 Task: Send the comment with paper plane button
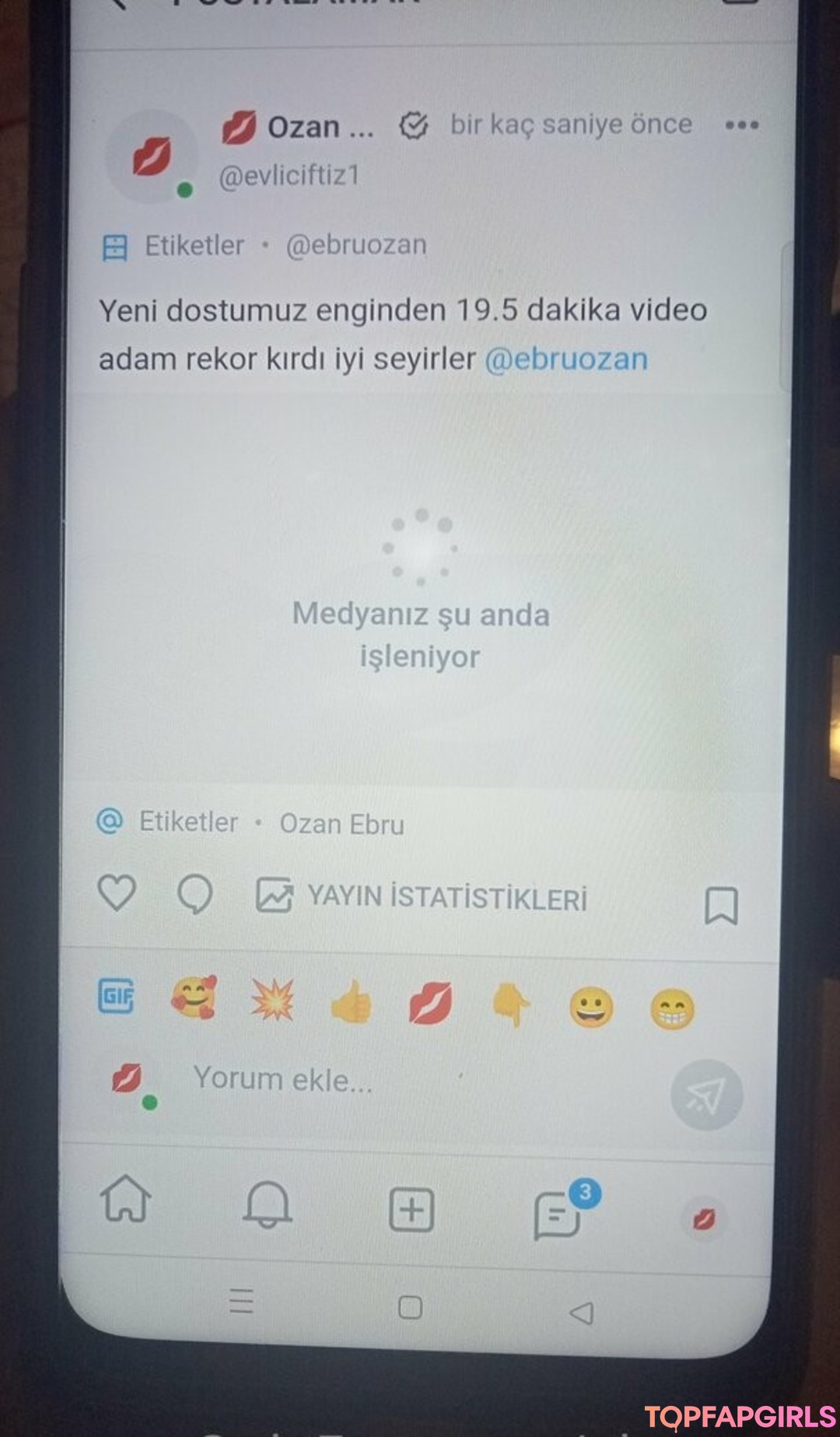[x=706, y=1095]
